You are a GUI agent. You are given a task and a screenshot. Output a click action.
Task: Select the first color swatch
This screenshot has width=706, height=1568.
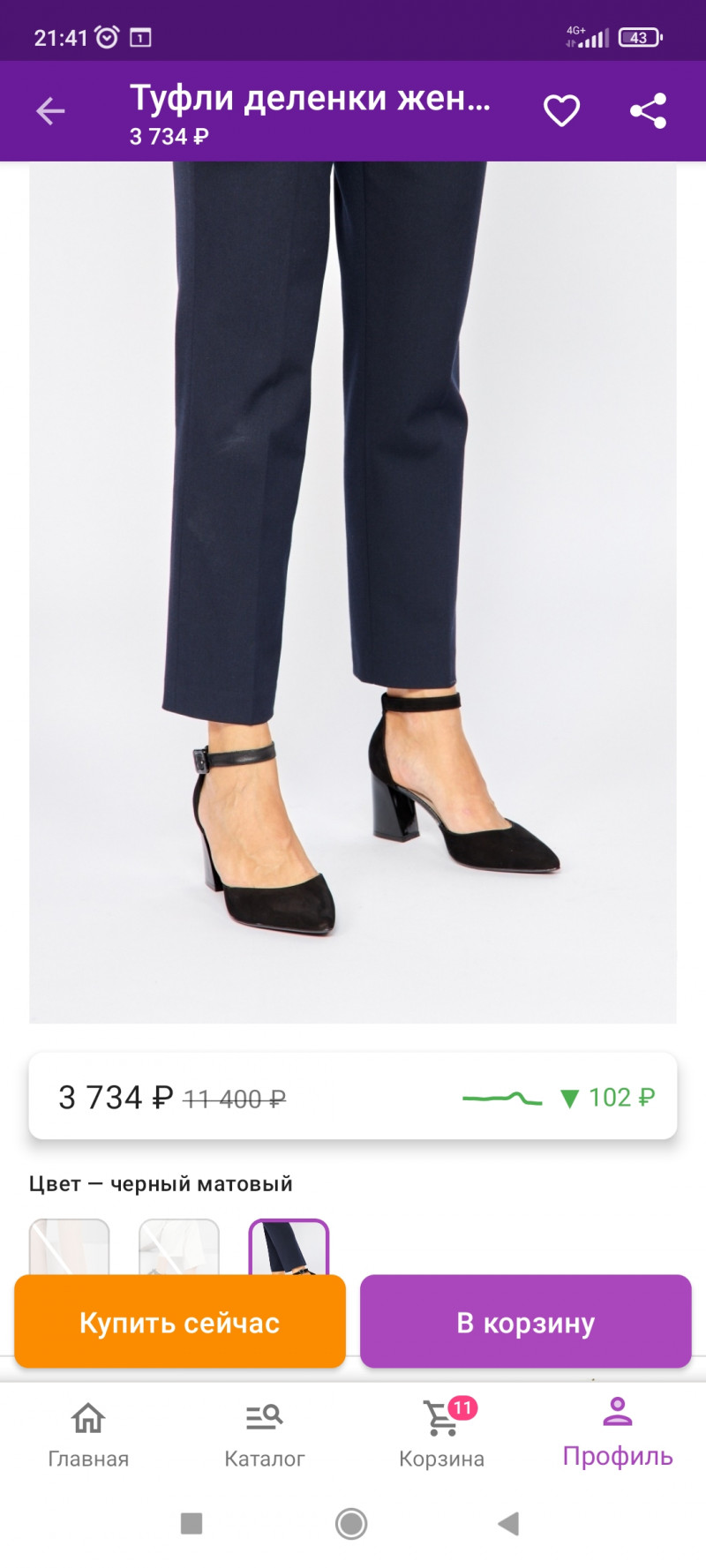coord(70,1247)
